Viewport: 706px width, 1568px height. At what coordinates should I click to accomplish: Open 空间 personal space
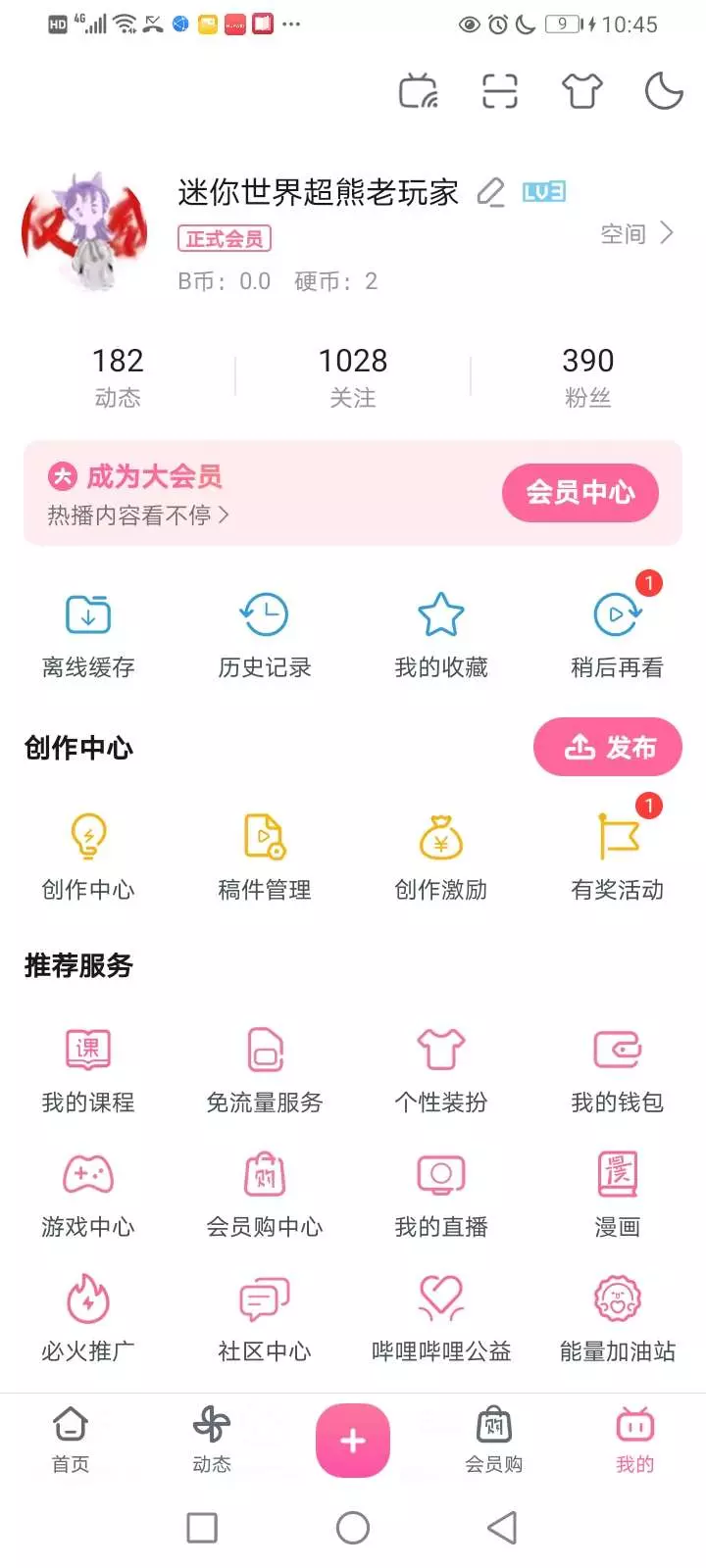click(637, 233)
